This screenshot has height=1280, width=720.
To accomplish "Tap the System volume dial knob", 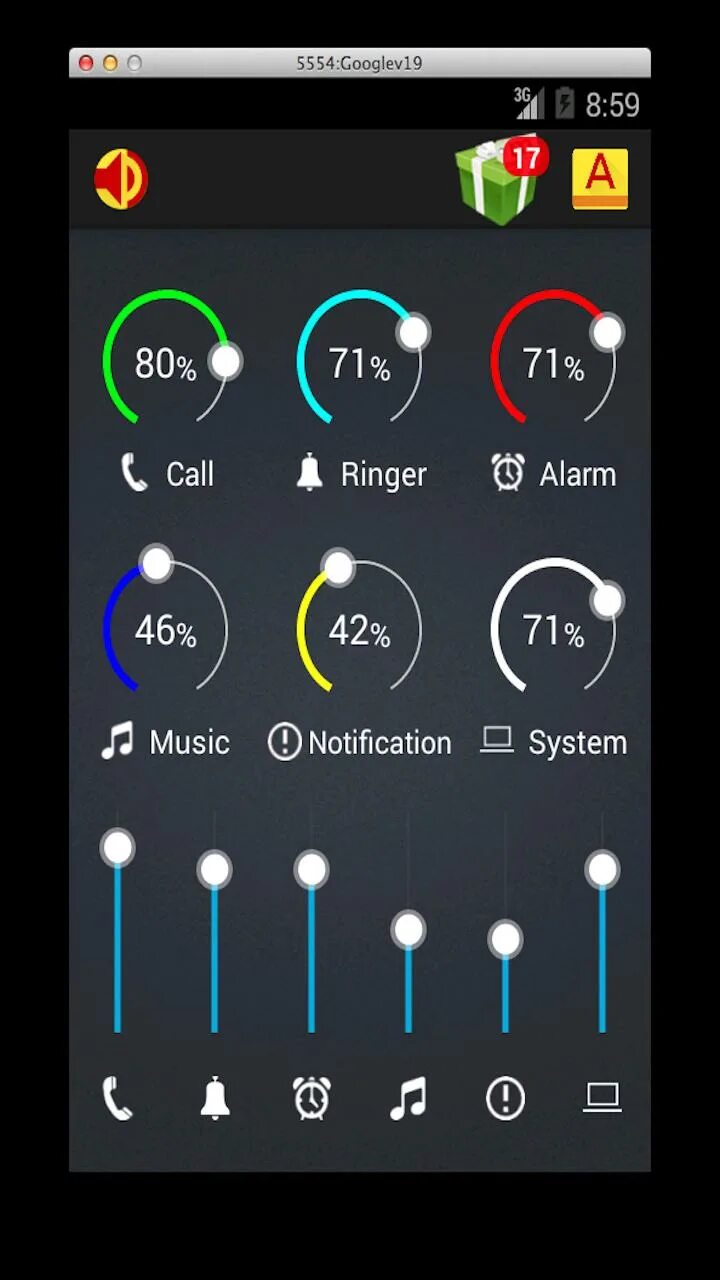I will coord(607,600).
